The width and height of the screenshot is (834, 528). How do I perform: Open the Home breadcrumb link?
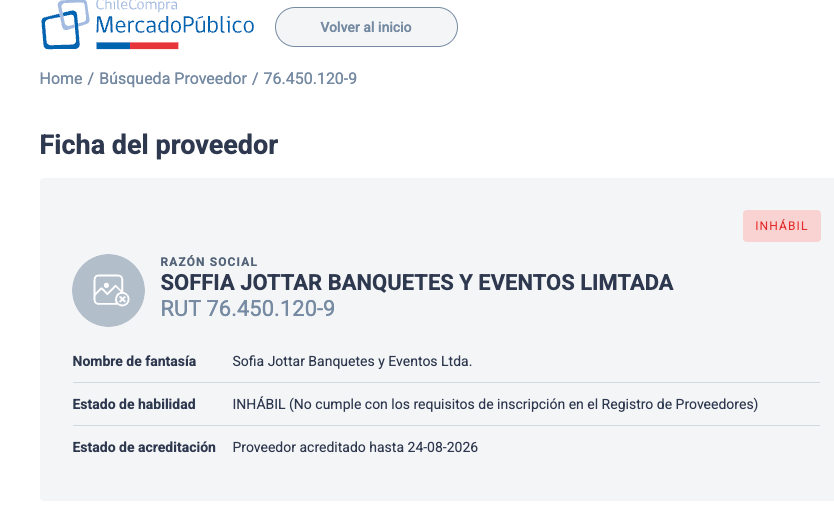tap(61, 78)
